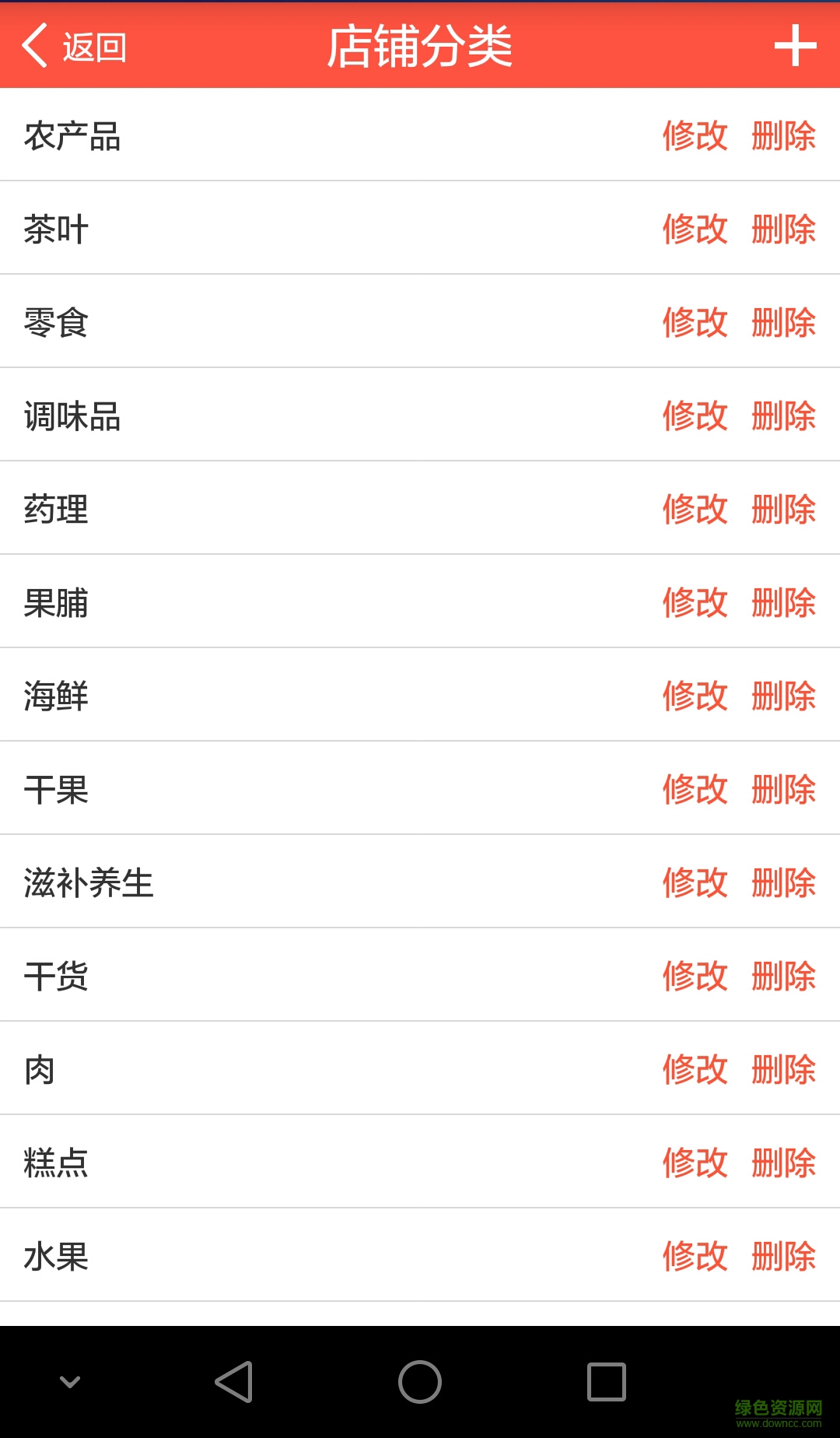Tap 删除 beside 果脯
The height and width of the screenshot is (1438, 840).
click(782, 602)
